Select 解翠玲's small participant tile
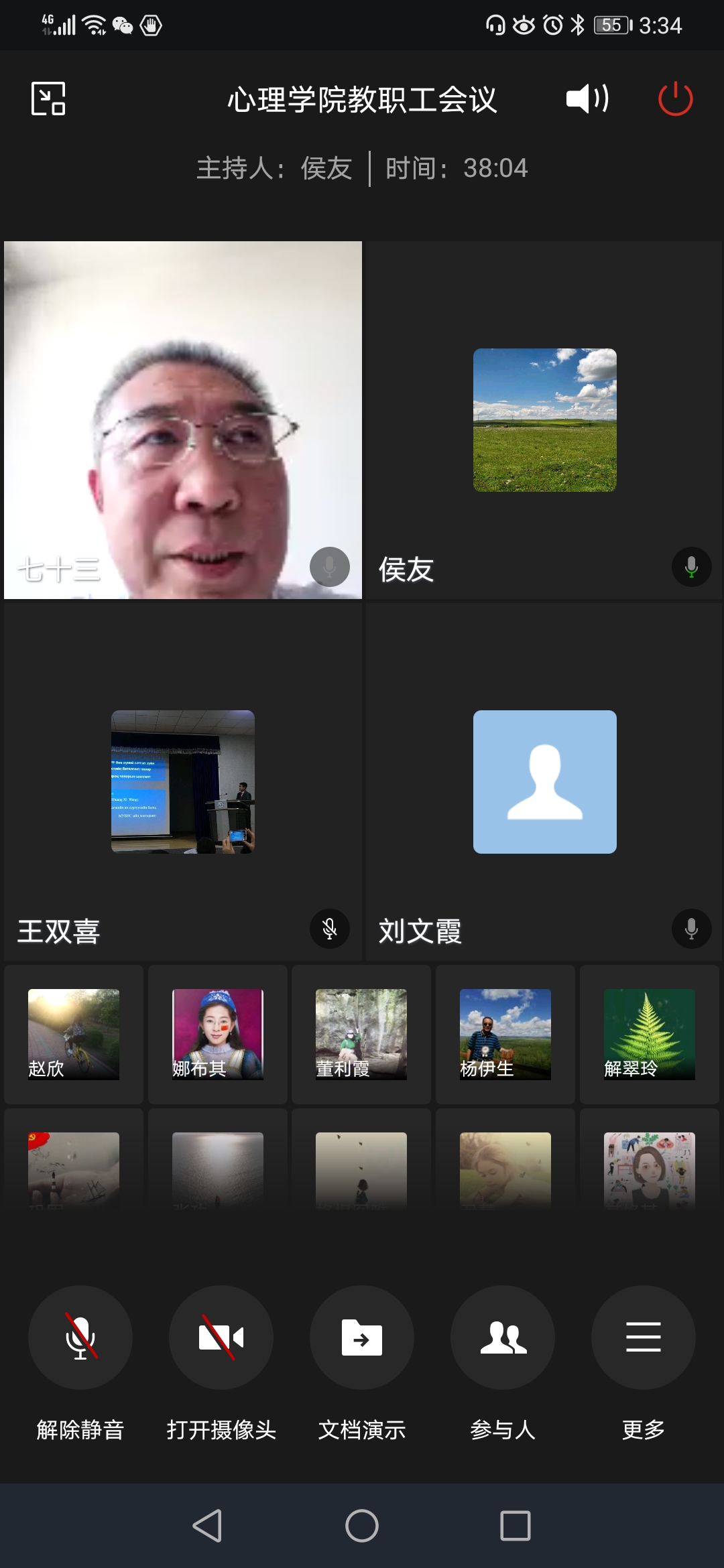The image size is (724, 1568). click(x=649, y=1034)
